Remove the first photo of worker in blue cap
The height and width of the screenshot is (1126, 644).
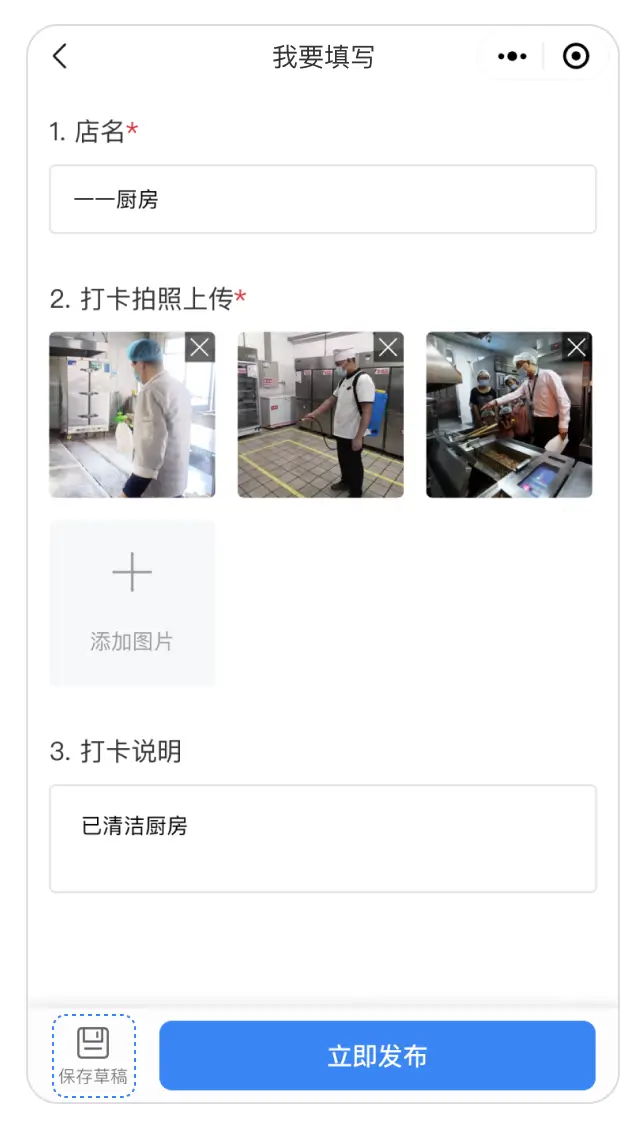pos(200,347)
